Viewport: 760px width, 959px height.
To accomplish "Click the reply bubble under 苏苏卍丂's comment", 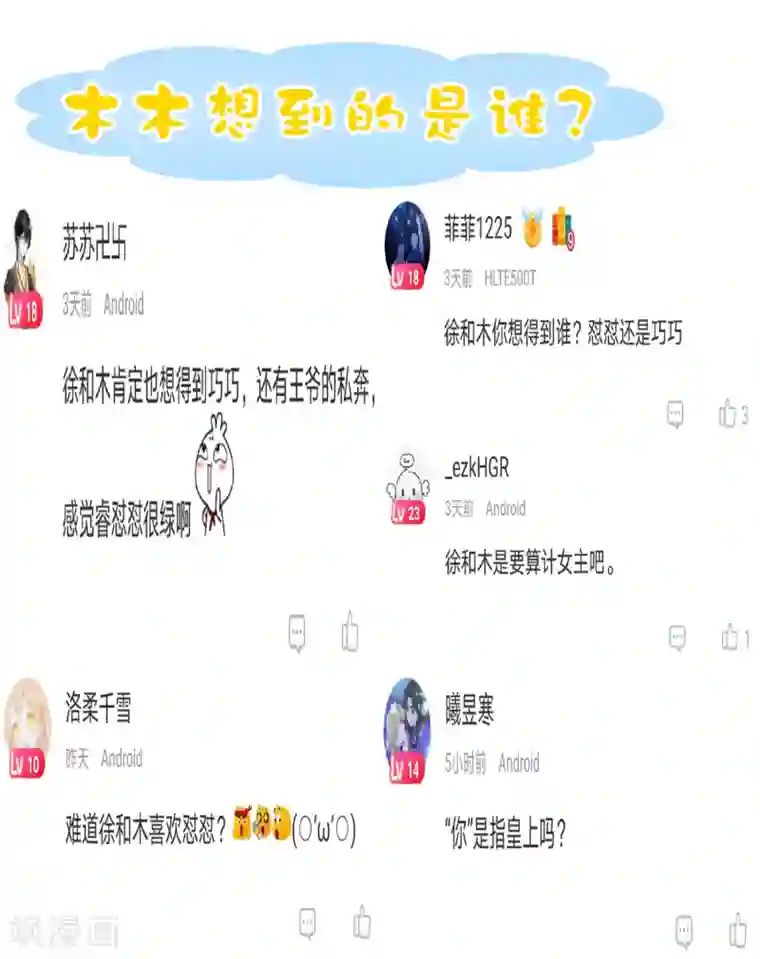I will [x=295, y=629].
